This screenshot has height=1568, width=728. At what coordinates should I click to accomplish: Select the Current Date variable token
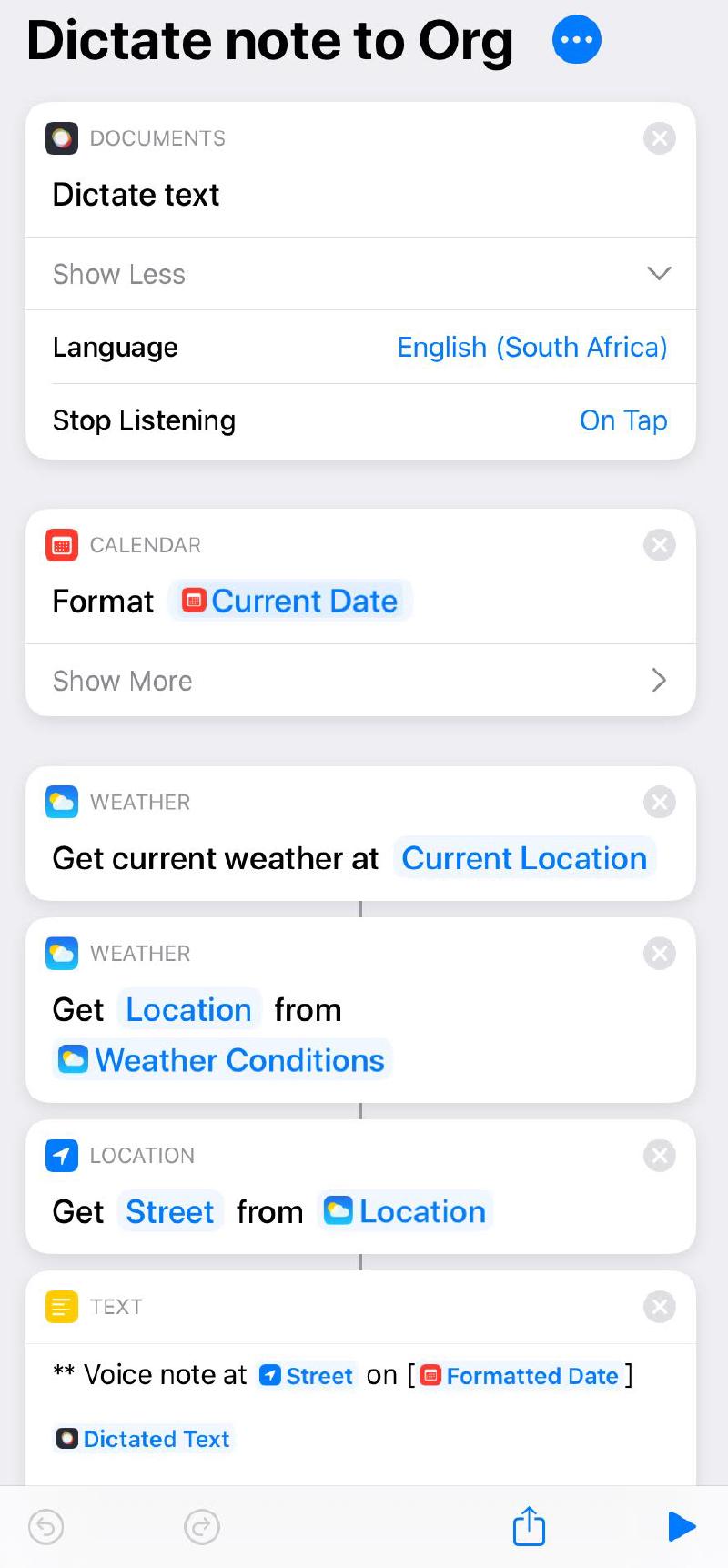click(290, 601)
